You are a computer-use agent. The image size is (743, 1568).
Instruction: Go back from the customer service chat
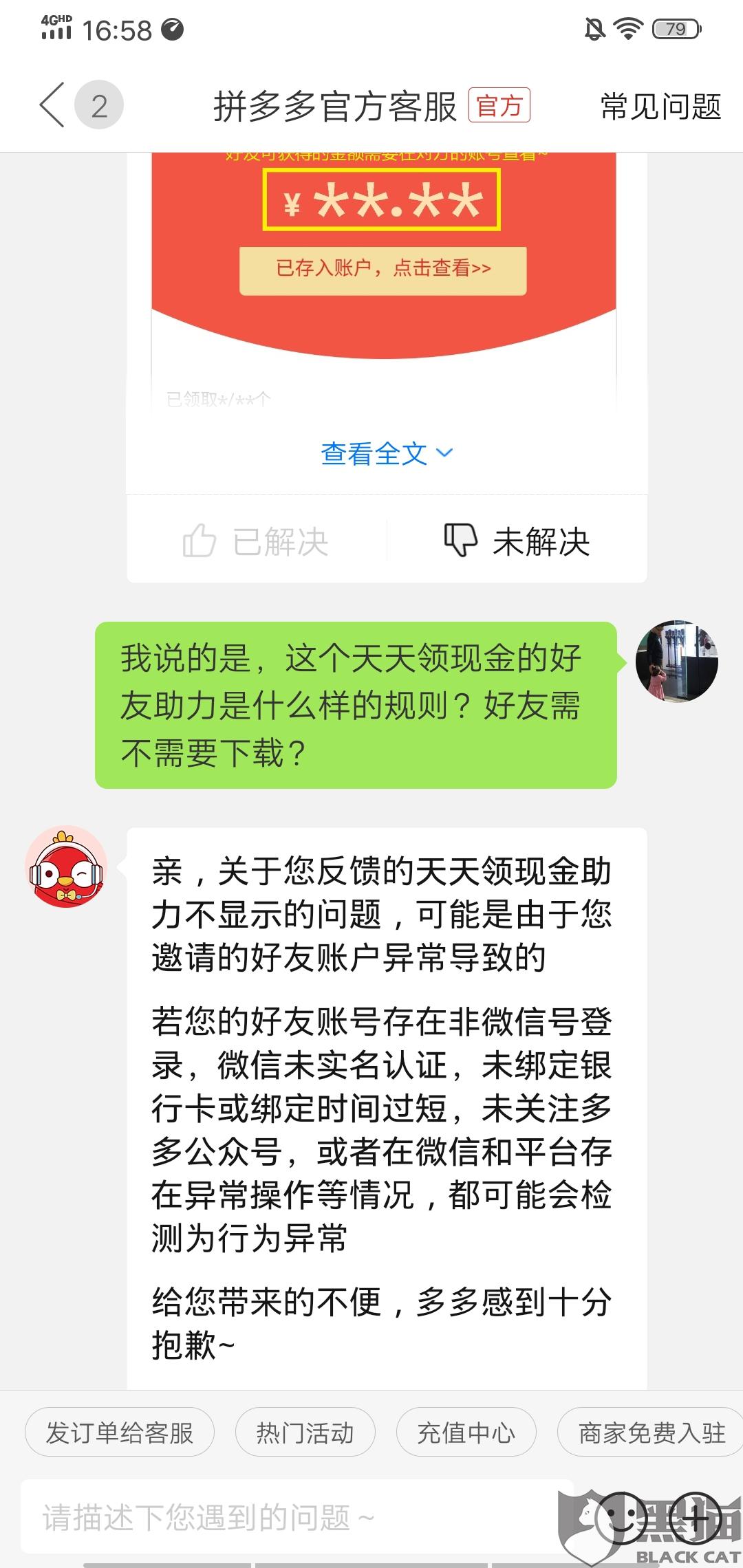point(52,105)
